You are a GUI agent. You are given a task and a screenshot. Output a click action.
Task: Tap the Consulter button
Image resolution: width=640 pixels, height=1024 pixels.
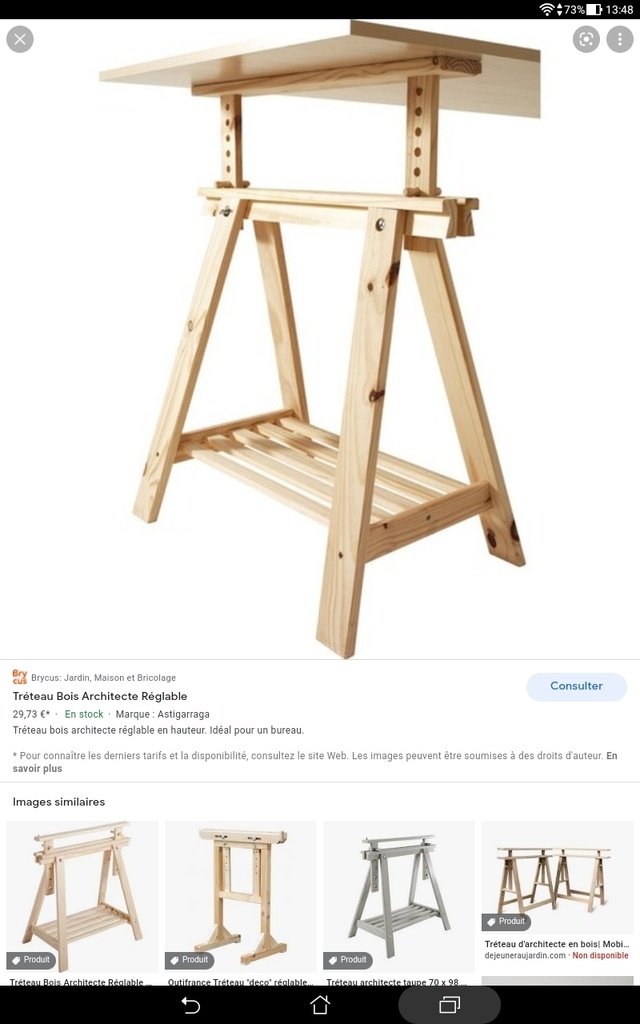576,686
